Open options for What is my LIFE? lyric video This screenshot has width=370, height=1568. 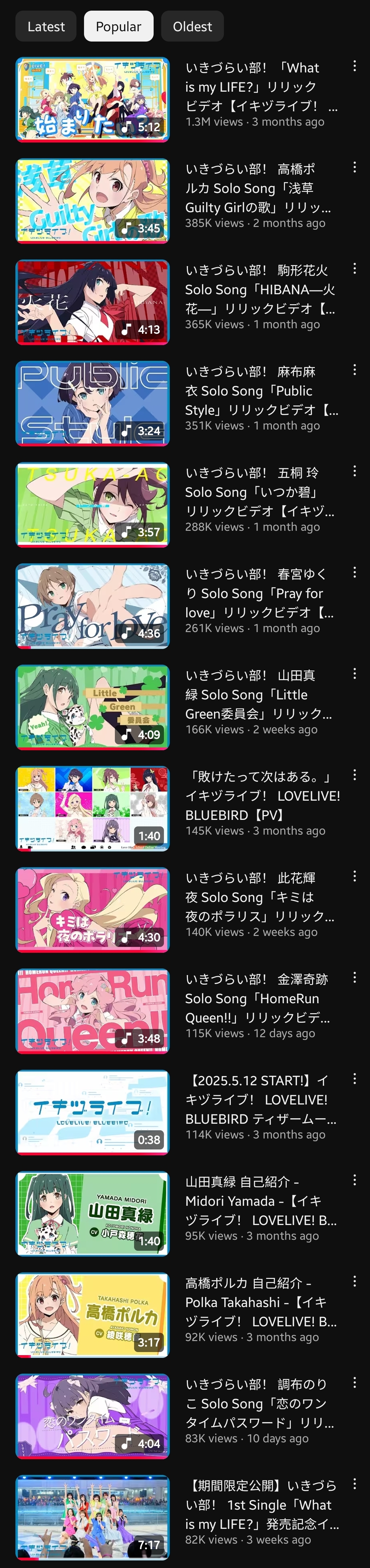tap(354, 66)
